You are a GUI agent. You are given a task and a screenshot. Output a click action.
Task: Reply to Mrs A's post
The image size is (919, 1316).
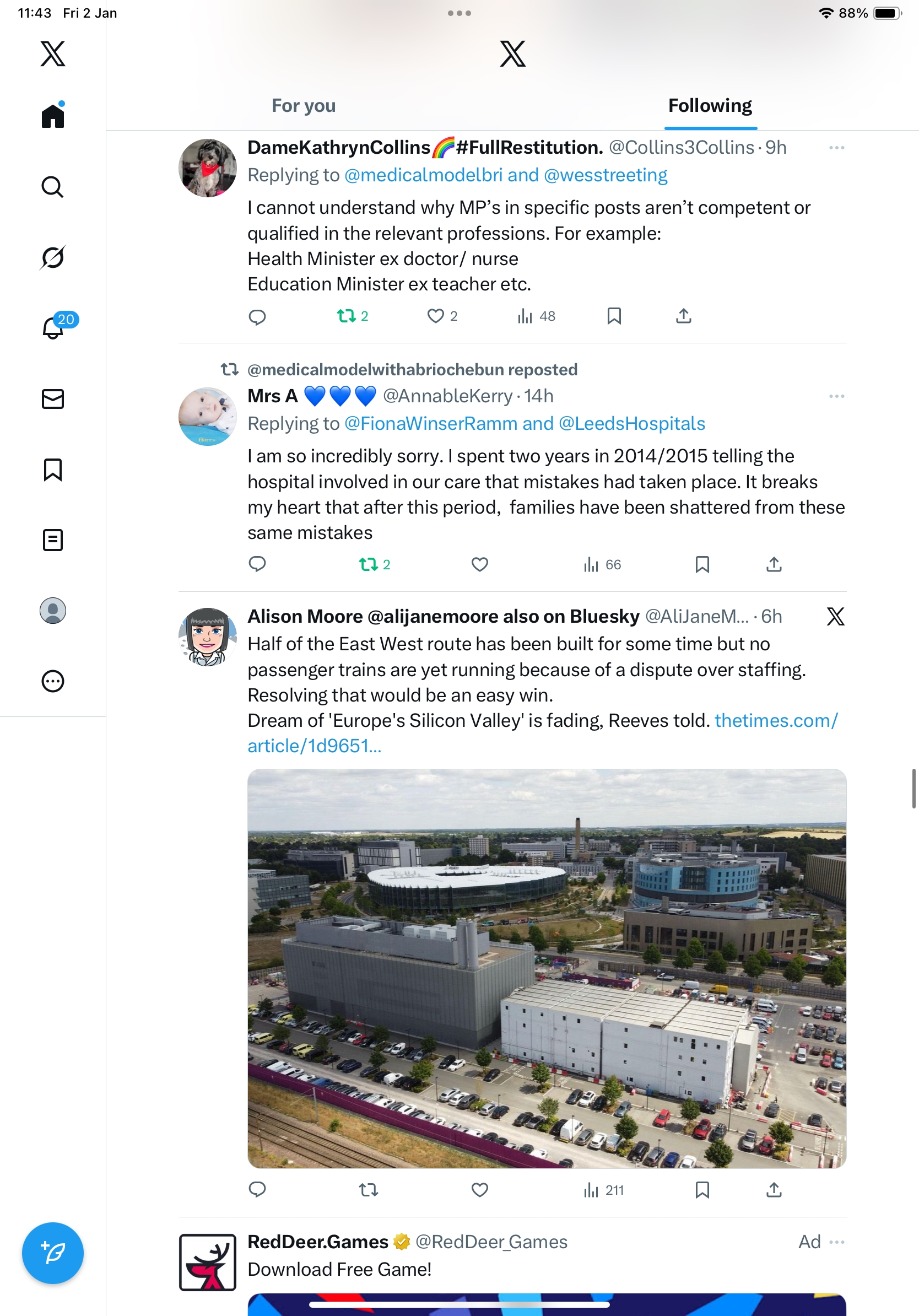[x=257, y=564]
